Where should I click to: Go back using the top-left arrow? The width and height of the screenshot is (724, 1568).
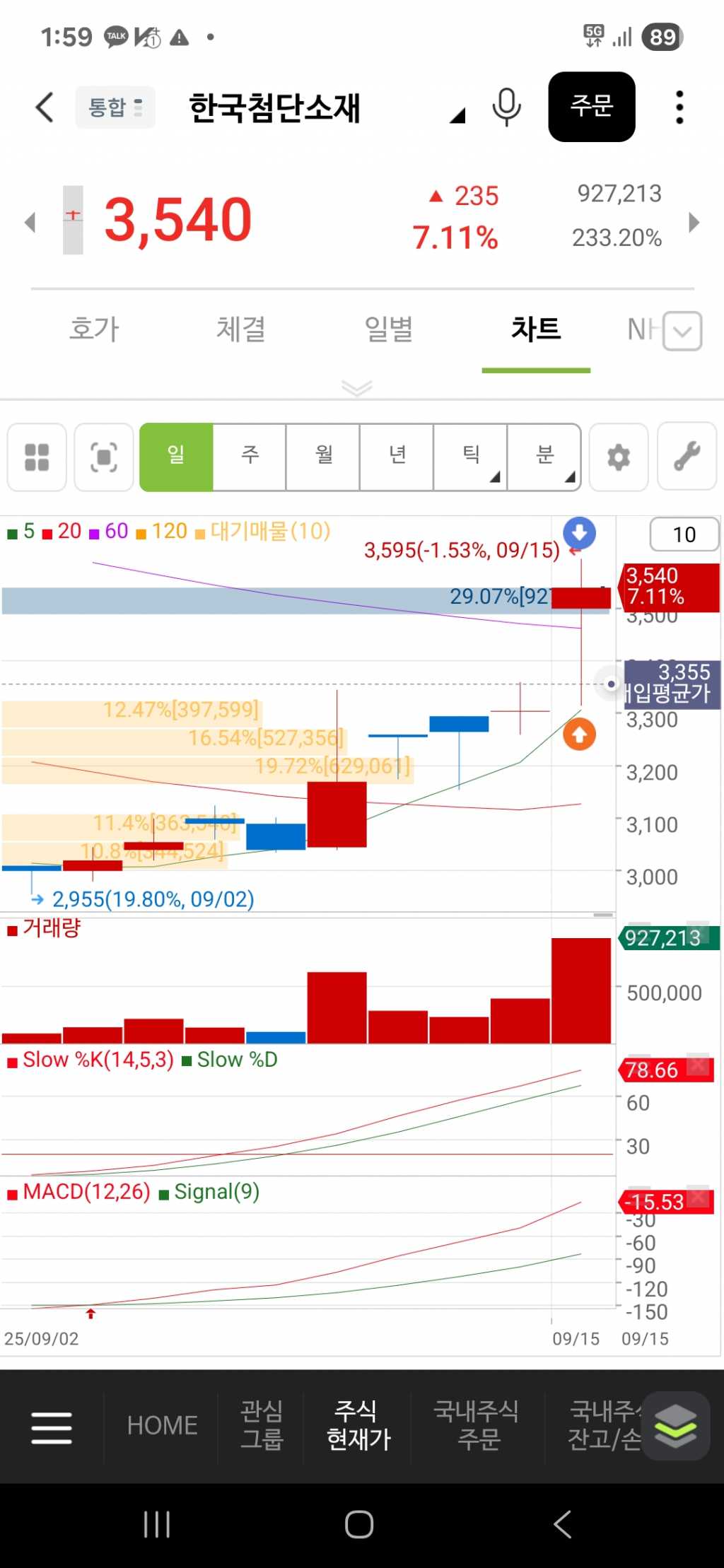tap(45, 107)
